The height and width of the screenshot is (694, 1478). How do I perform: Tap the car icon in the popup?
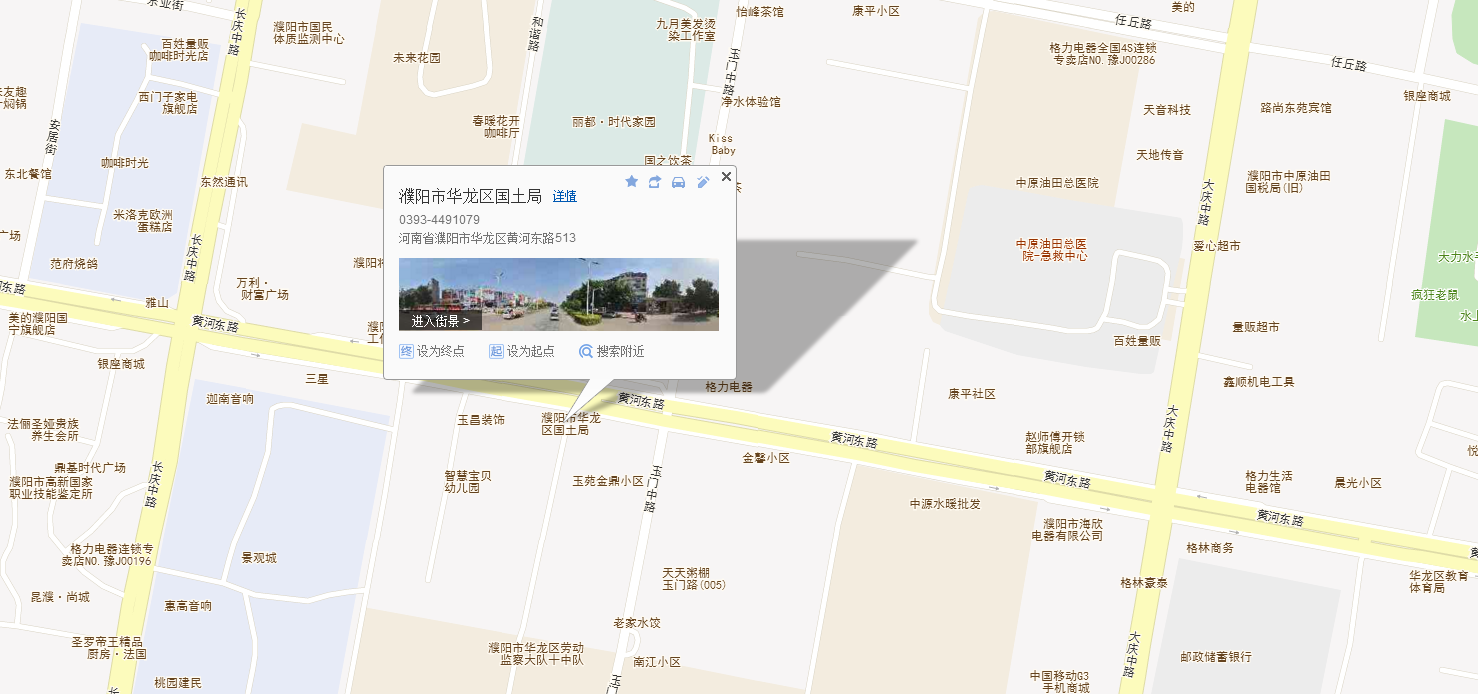point(678,182)
